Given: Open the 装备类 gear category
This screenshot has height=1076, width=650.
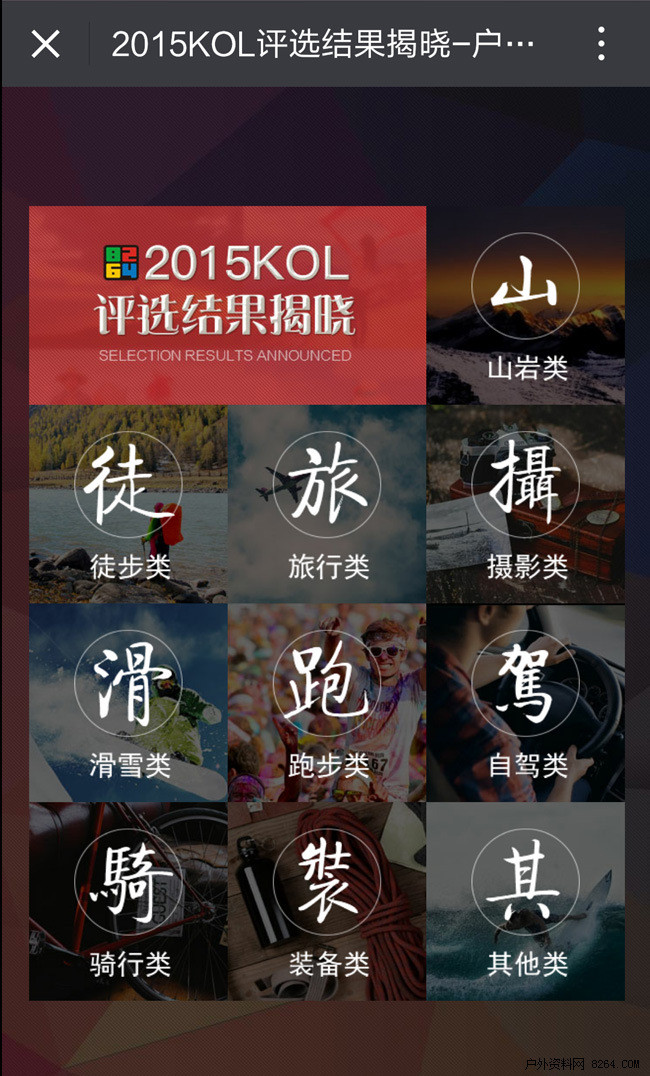Looking at the screenshot, I should [327, 901].
